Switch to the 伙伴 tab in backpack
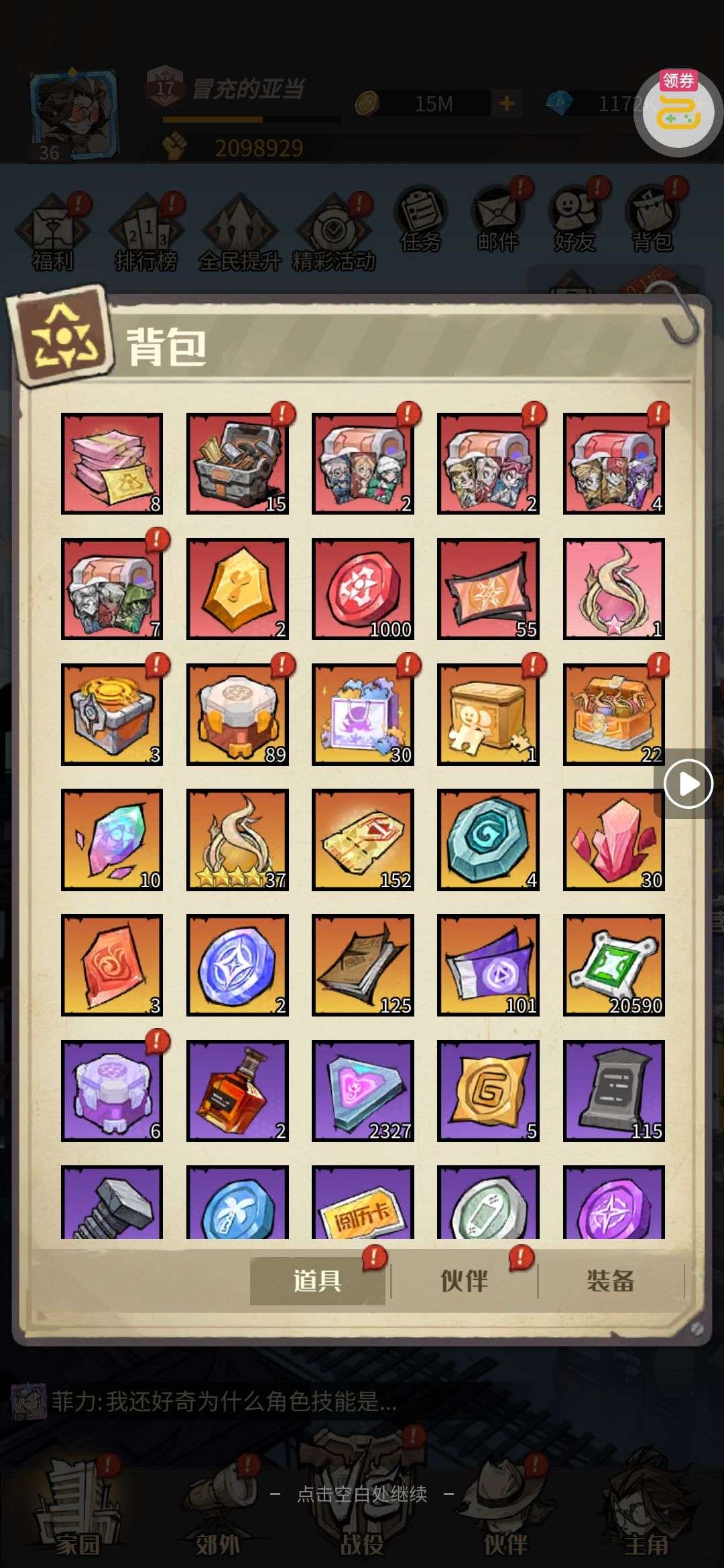This screenshot has height=1568, width=724. point(464,1281)
